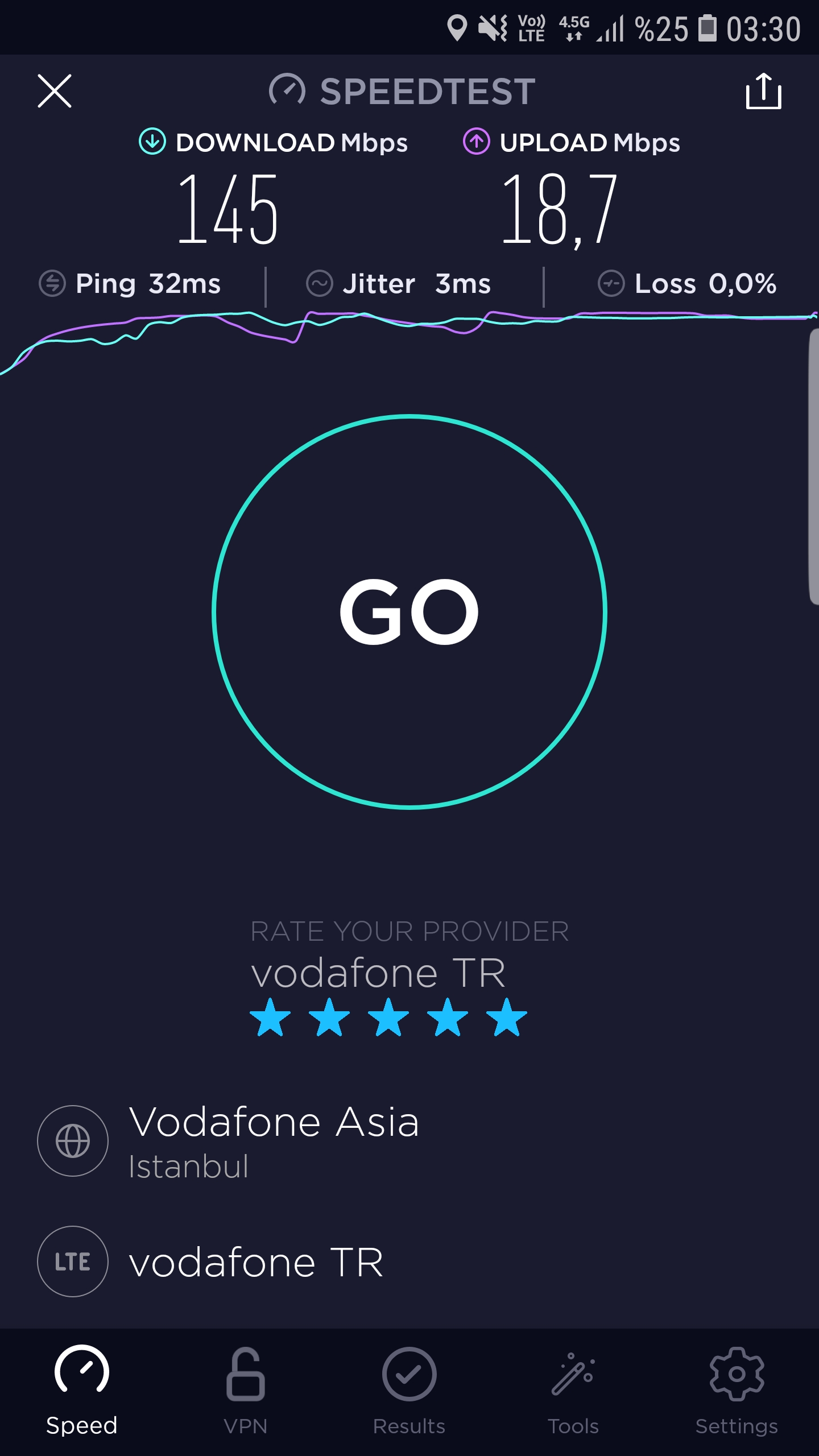Give vodafone TR a three-star rating
The image size is (819, 1456).
pos(388,1017)
